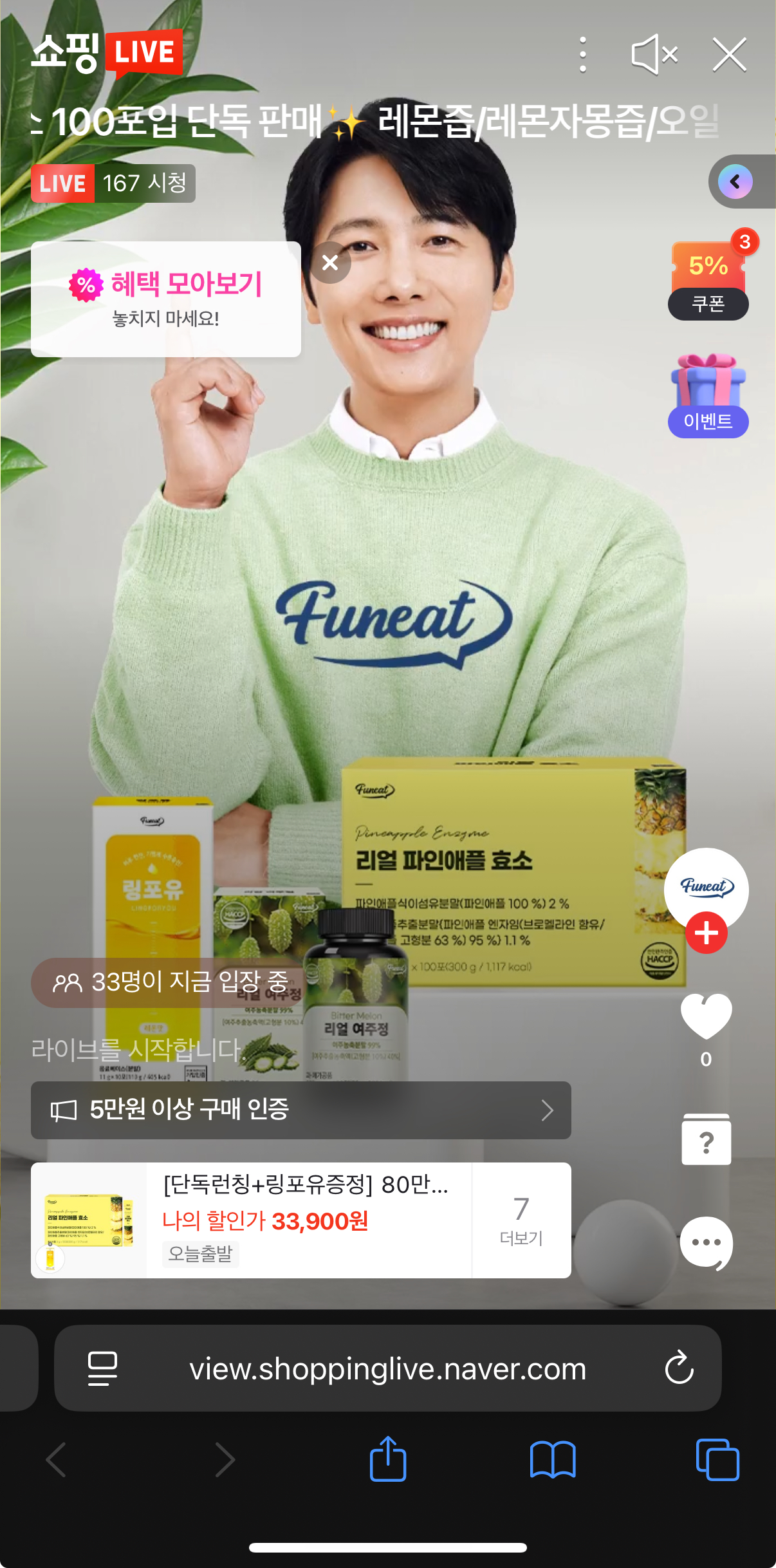Image resolution: width=776 pixels, height=1568 pixels.
Task: Reload the page in the browser
Action: click(679, 1368)
